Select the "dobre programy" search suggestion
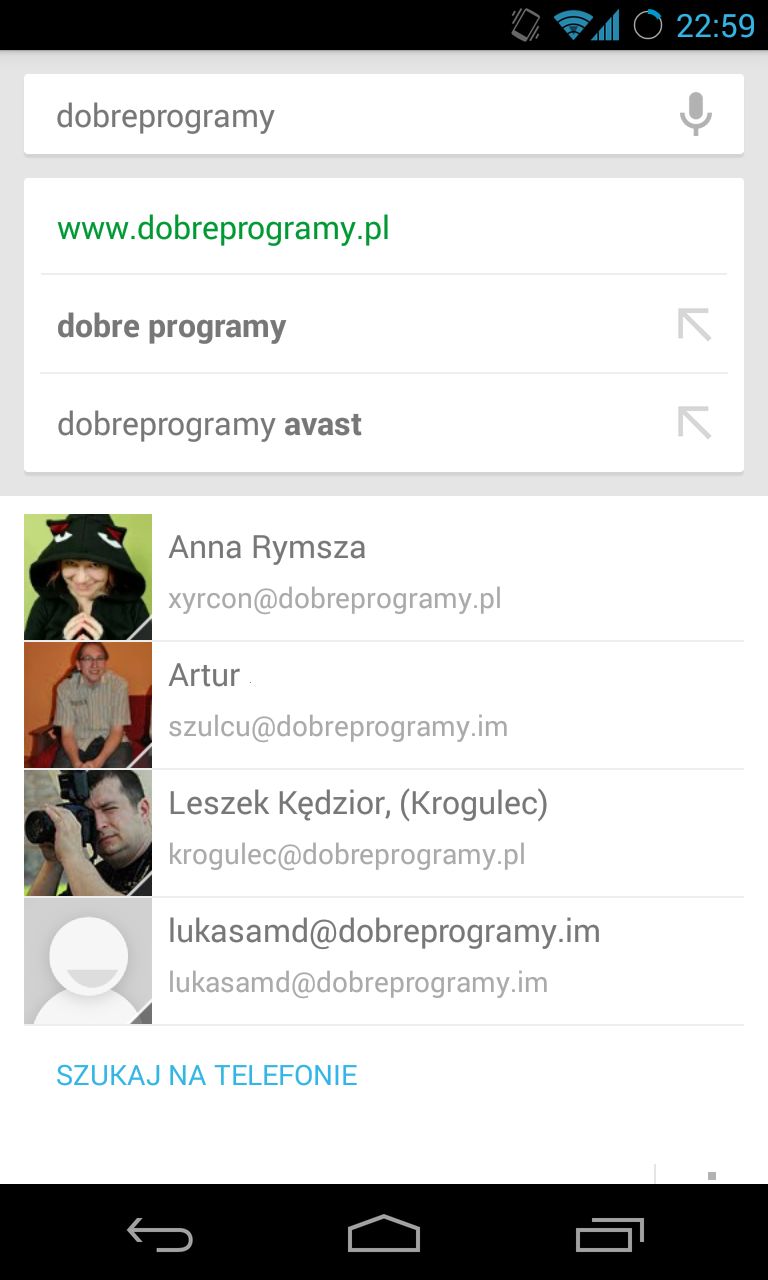The height and width of the screenshot is (1280, 768). tap(350, 326)
